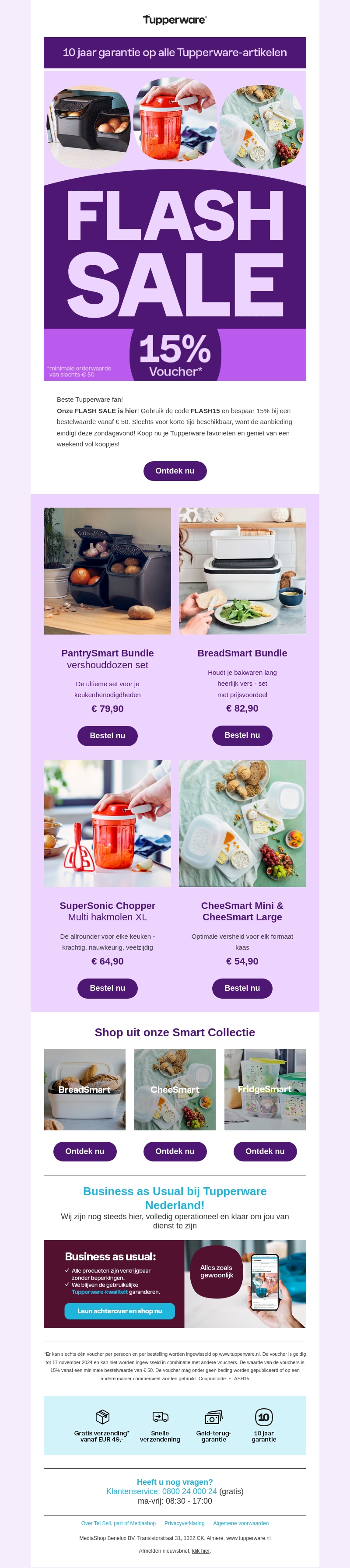The width and height of the screenshot is (350, 1568).
Task: Call Klantenservice 0800 24 000 24
Action: click(161, 1491)
